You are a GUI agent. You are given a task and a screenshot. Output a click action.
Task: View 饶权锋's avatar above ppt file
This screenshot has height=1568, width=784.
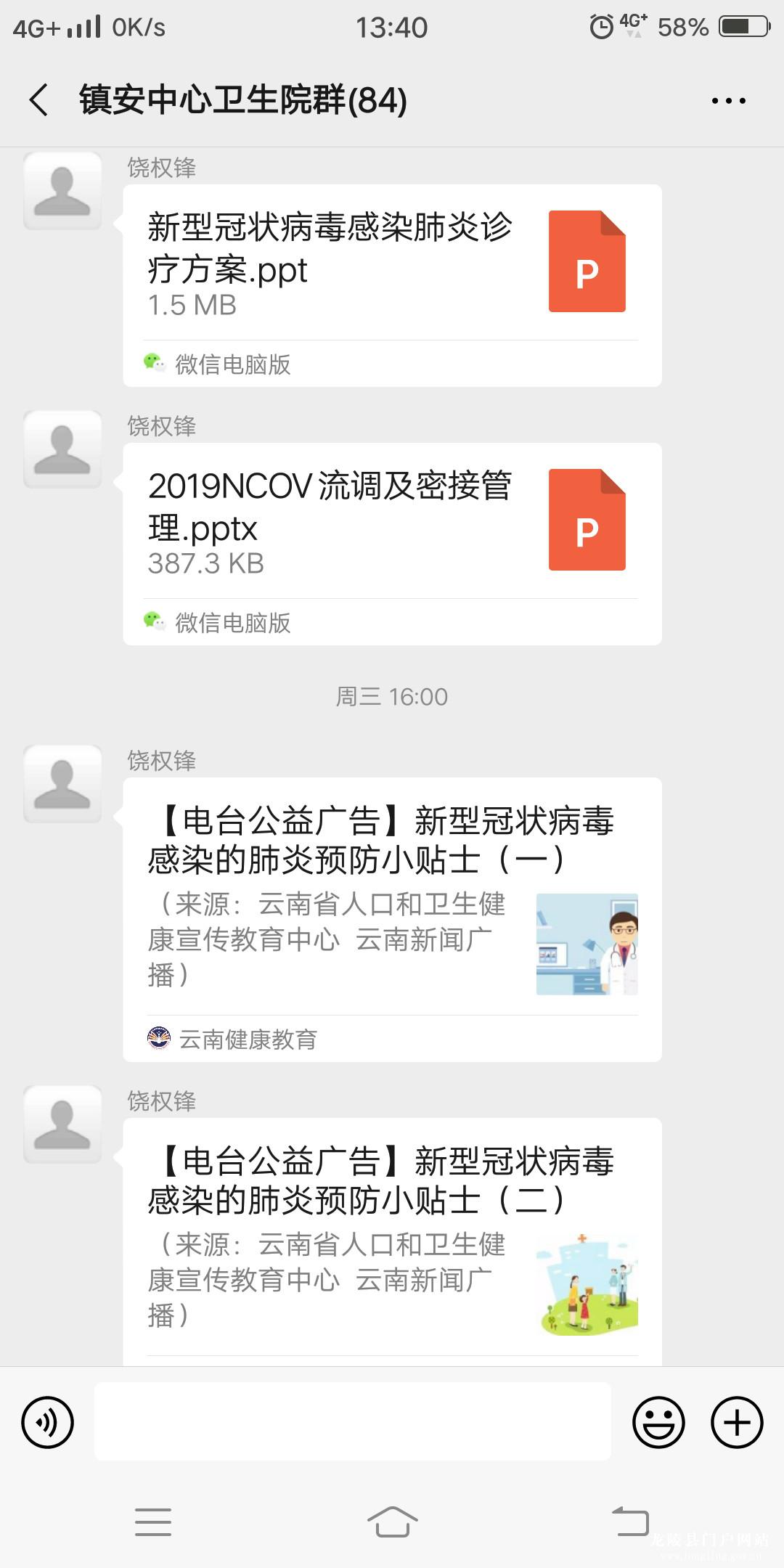tap(62, 191)
